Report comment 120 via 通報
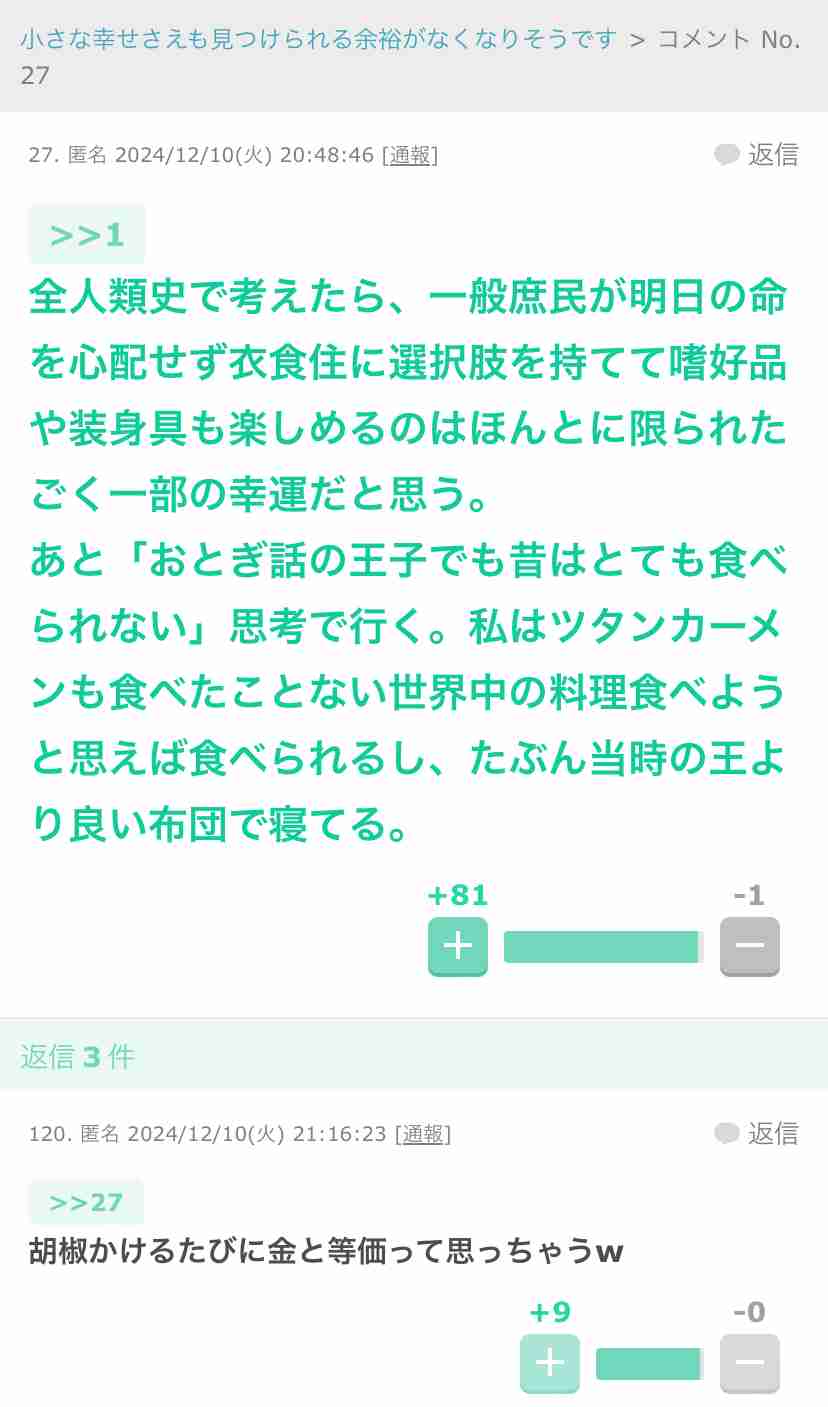 422,1134
